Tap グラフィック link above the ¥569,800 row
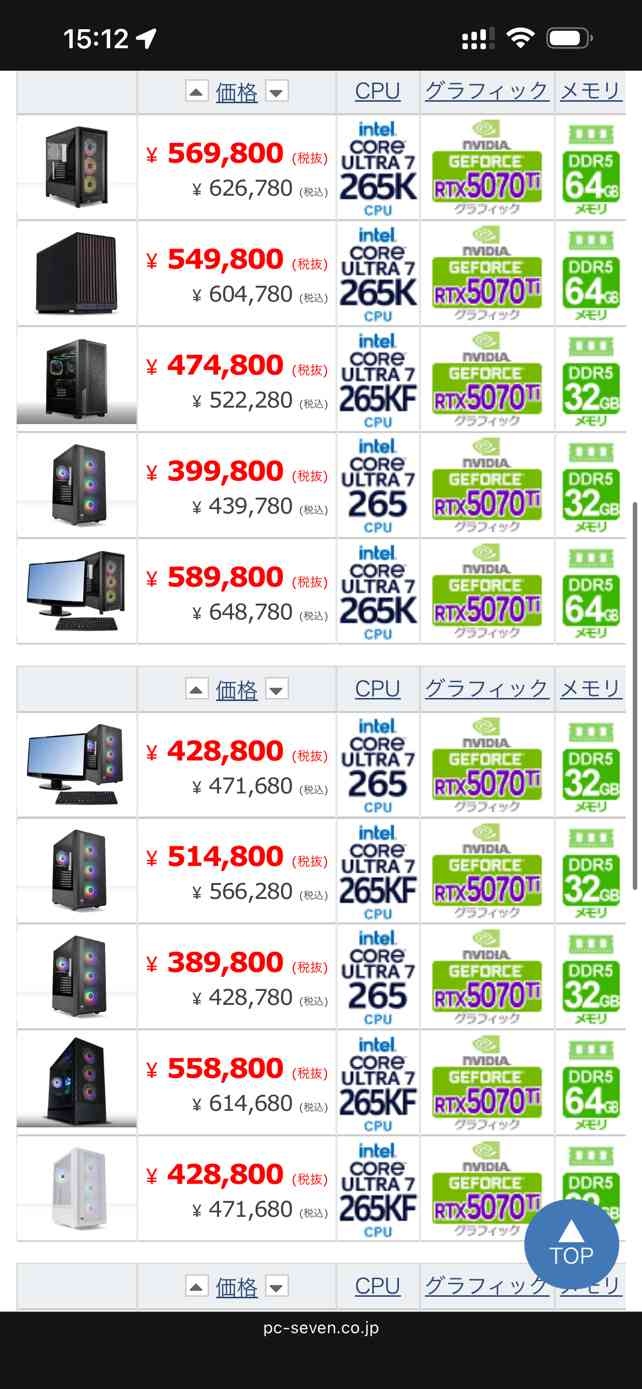The width and height of the screenshot is (642, 1389). (x=486, y=91)
